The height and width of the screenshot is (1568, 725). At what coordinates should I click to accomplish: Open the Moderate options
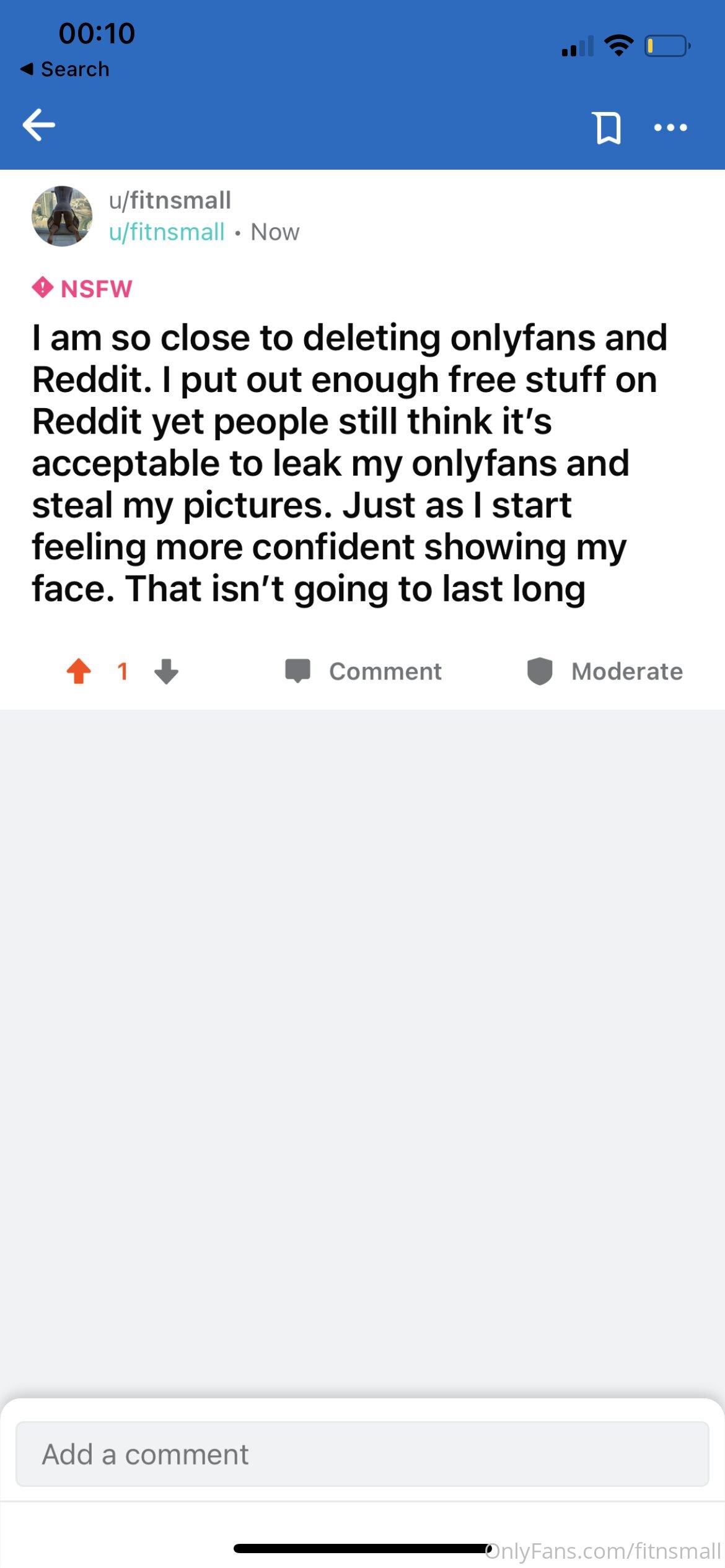(604, 671)
